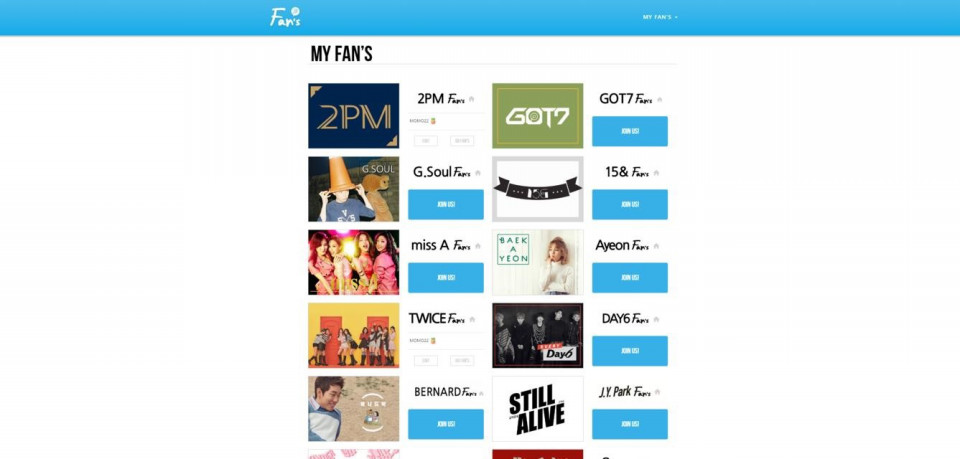Image resolution: width=960 pixels, height=459 pixels.
Task: Open the DAY6 band photo tile
Action: click(x=537, y=335)
